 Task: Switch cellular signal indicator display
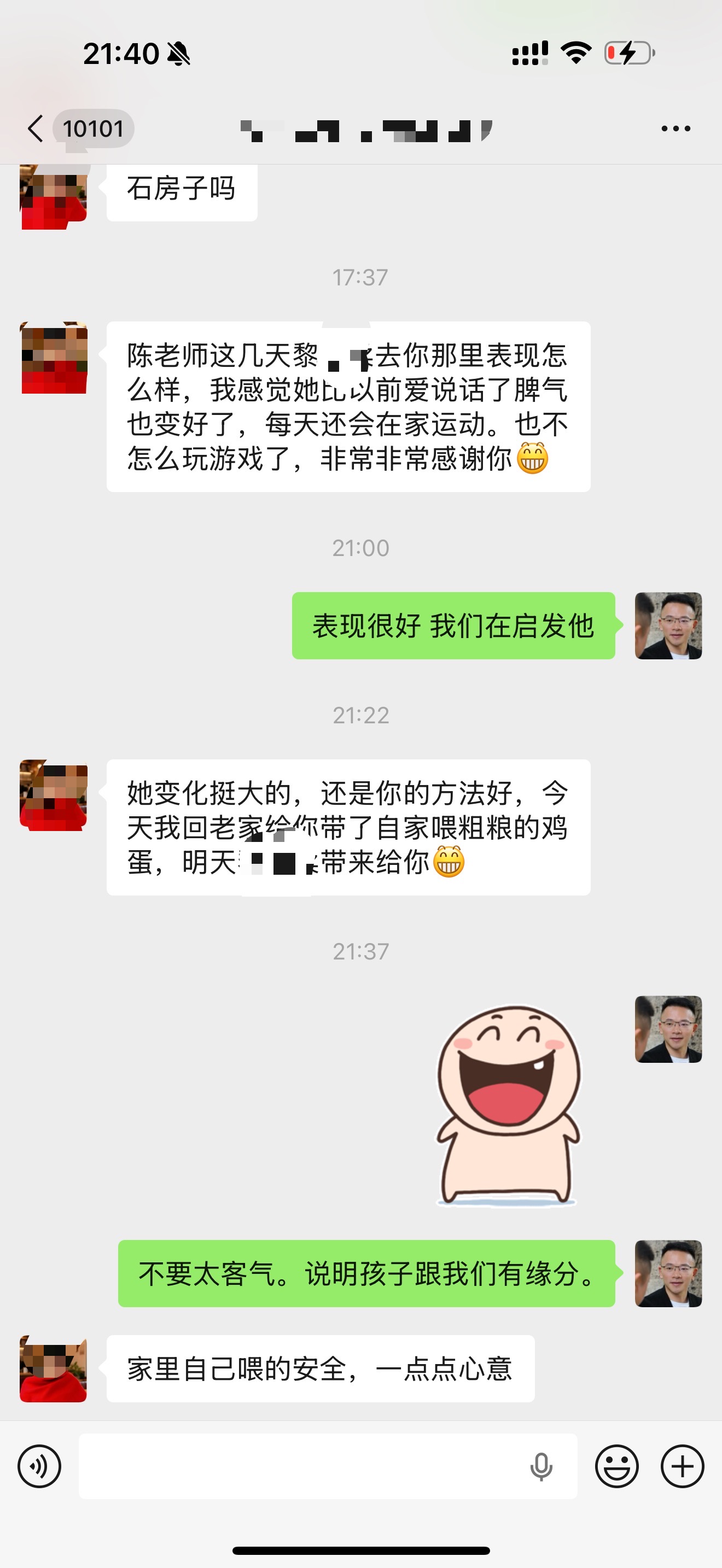(x=530, y=54)
